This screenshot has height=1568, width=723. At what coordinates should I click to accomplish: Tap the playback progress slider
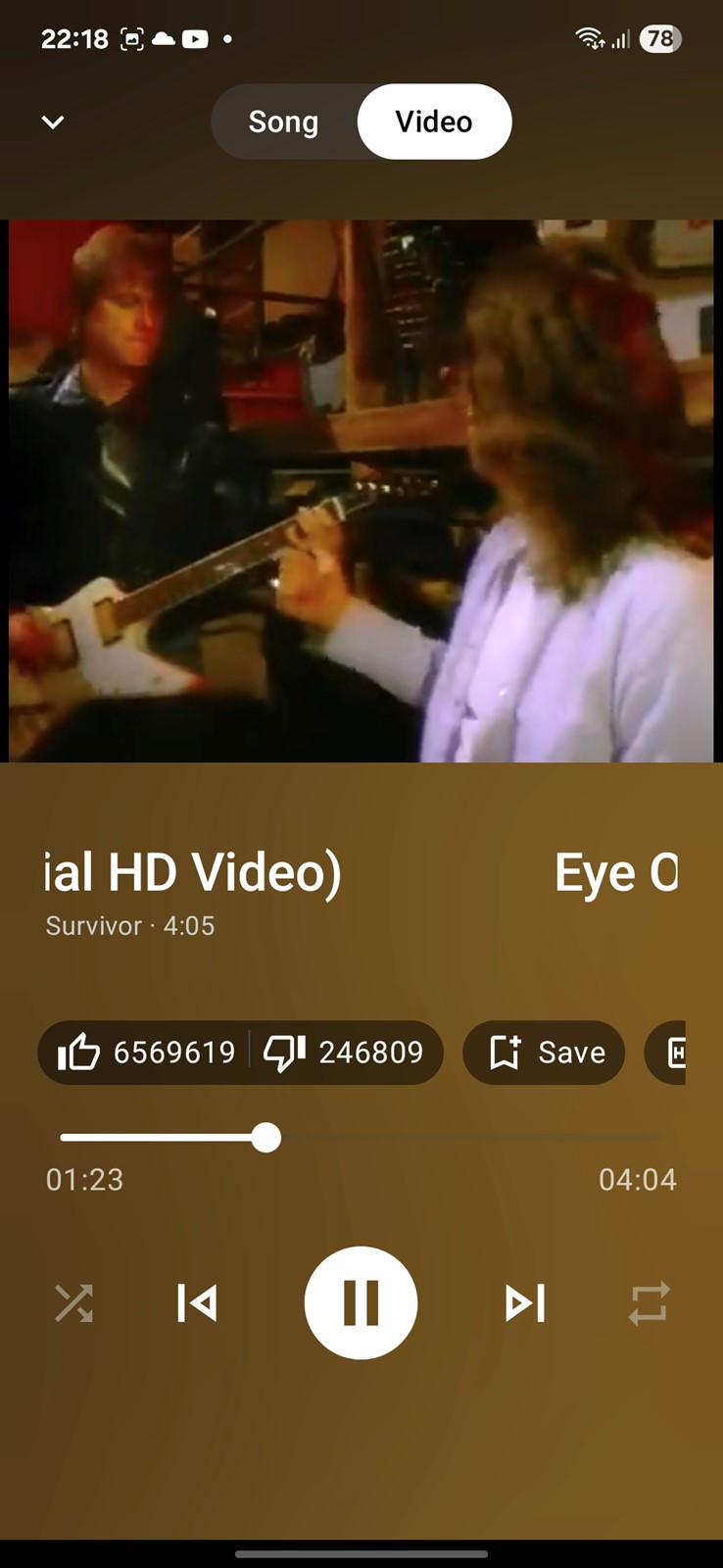coord(361,1138)
